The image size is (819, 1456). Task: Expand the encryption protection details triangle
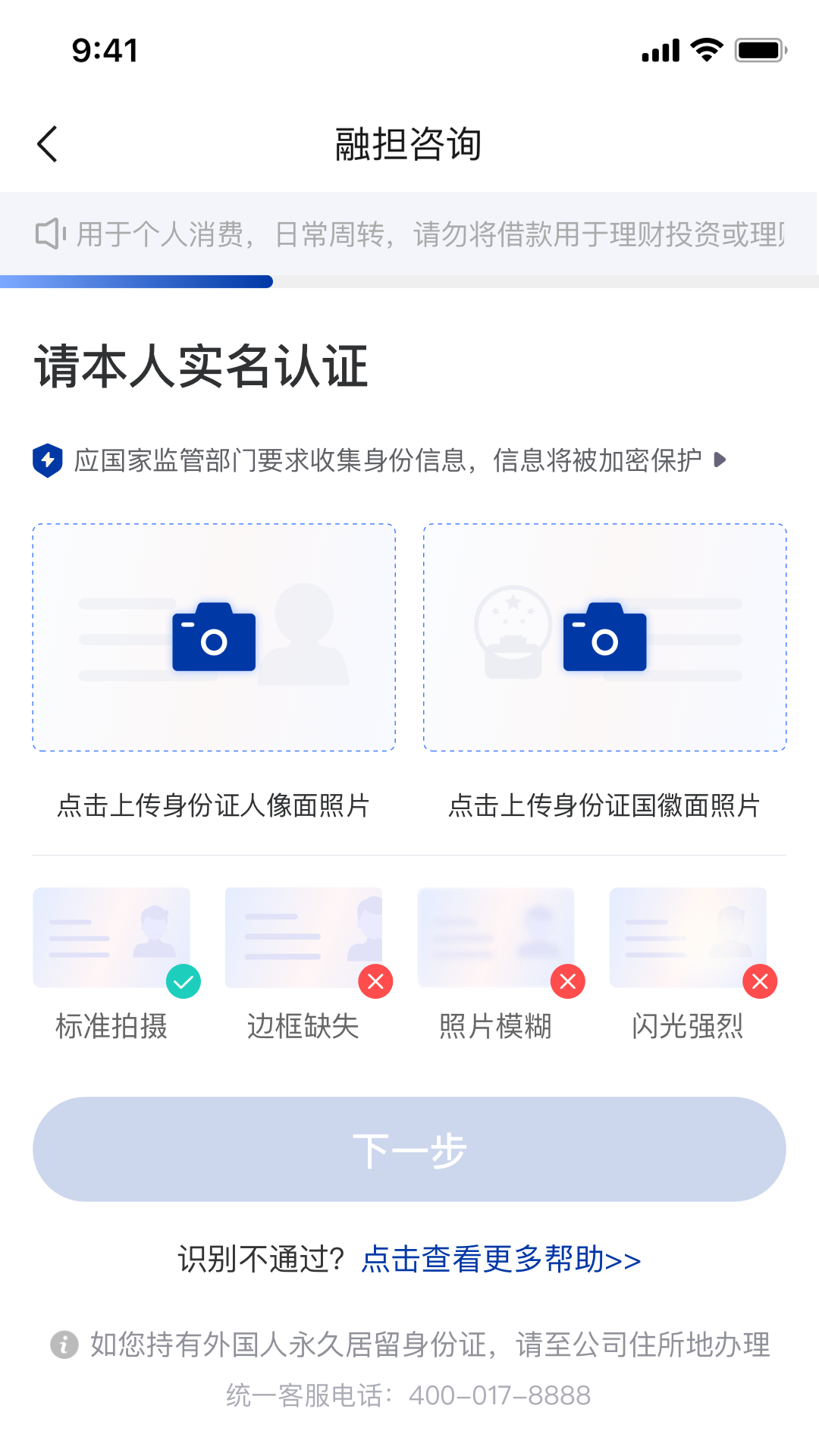click(x=719, y=460)
